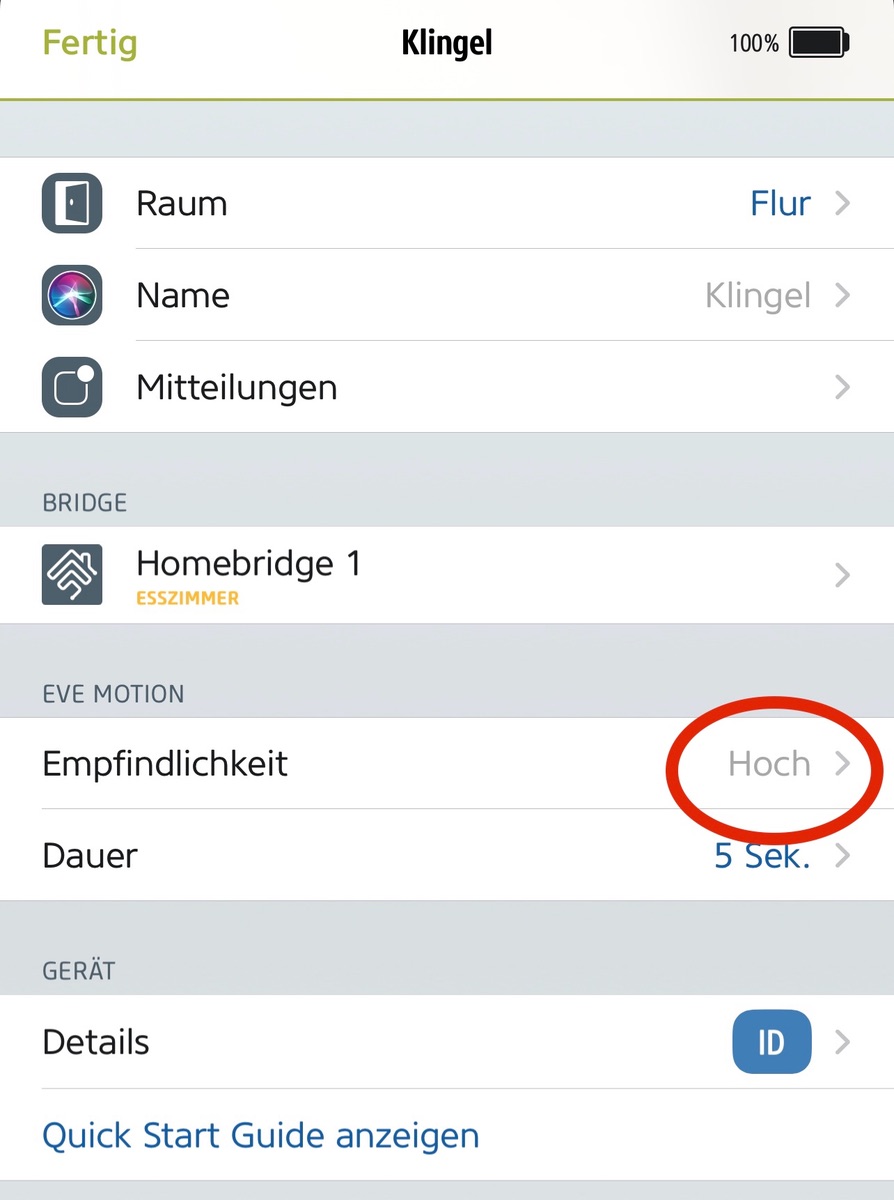Open the device Details row
894x1200 pixels.
click(446, 1042)
